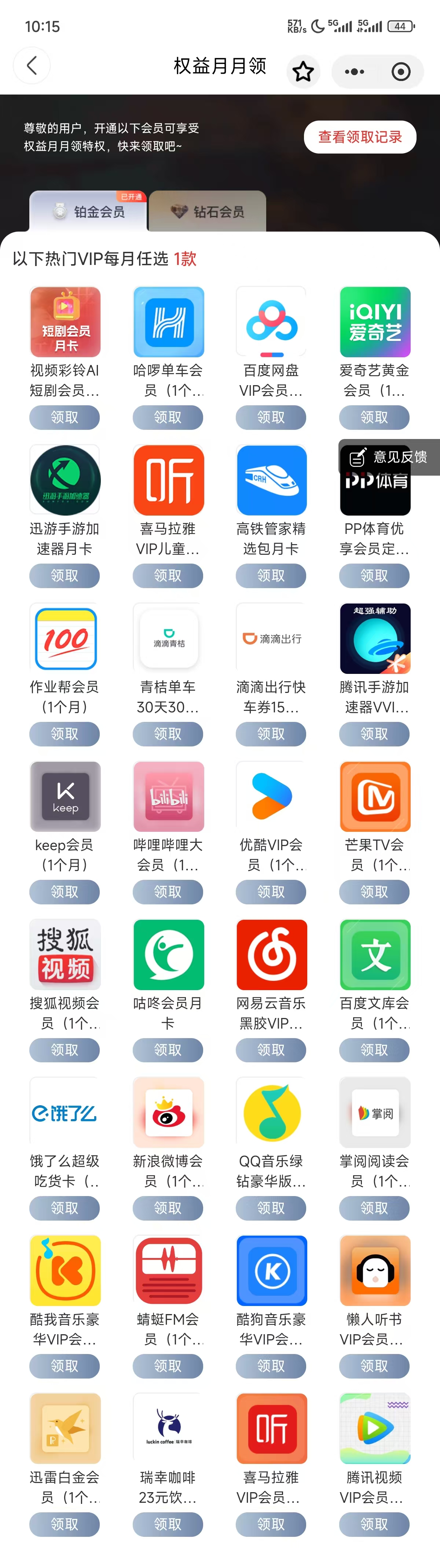Open the 优酷VIP会员 item icon
The image size is (440, 1568).
click(271, 796)
